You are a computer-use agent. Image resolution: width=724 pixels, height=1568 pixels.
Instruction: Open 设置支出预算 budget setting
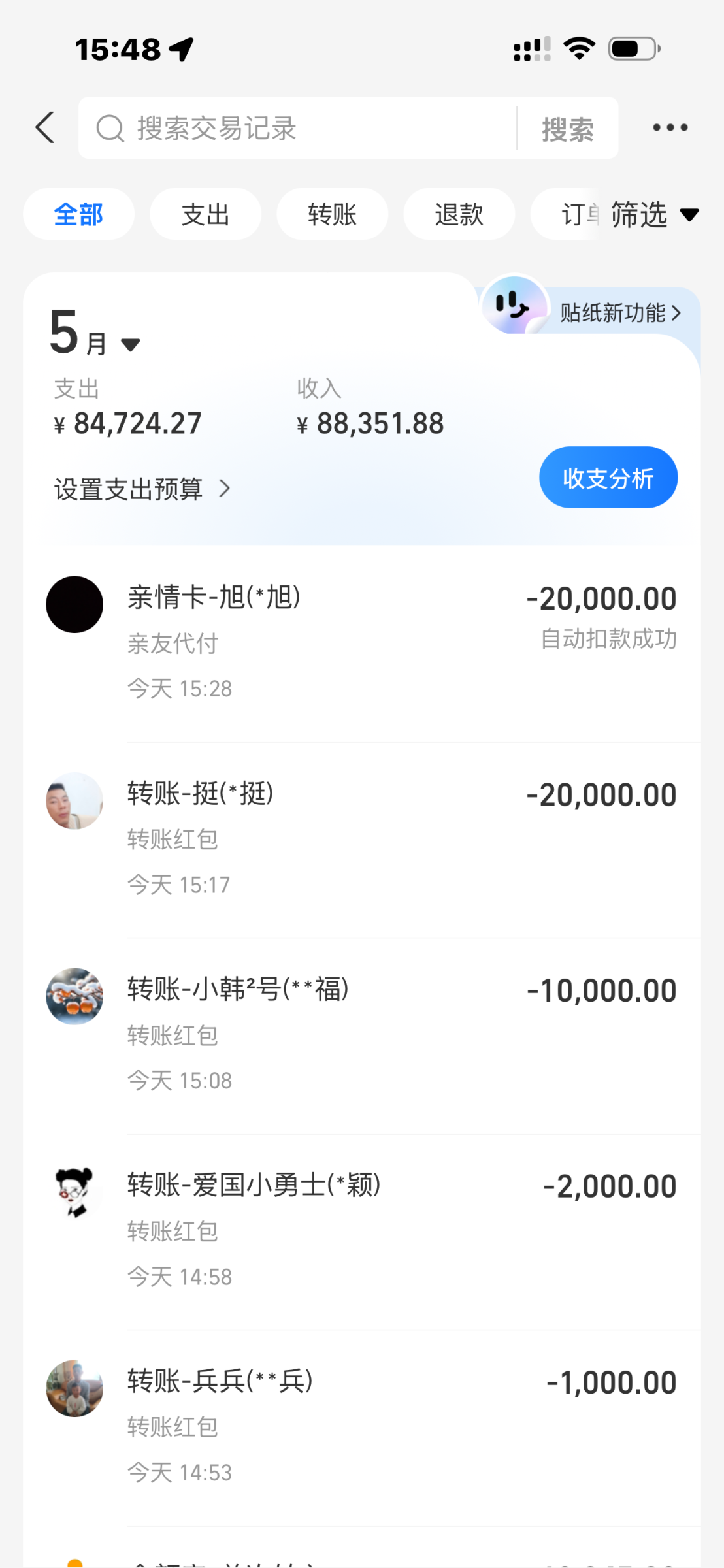pos(142,489)
